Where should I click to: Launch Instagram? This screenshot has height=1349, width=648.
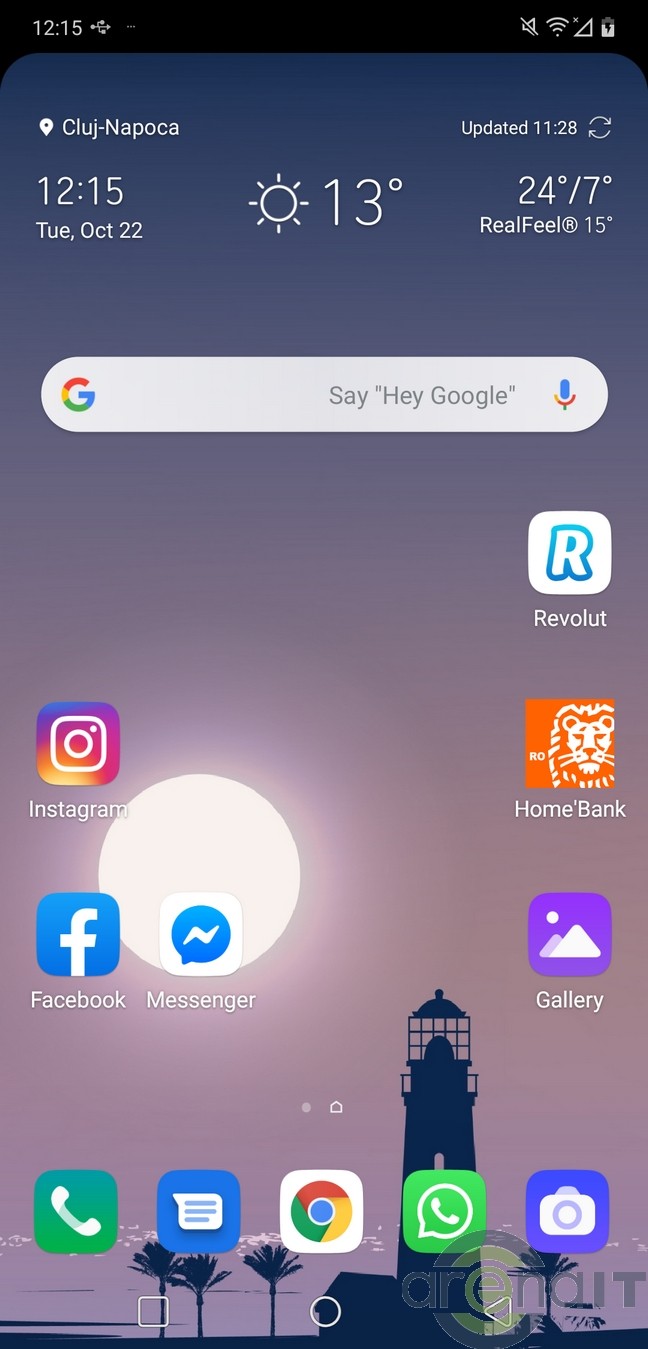pyautogui.click(x=78, y=743)
